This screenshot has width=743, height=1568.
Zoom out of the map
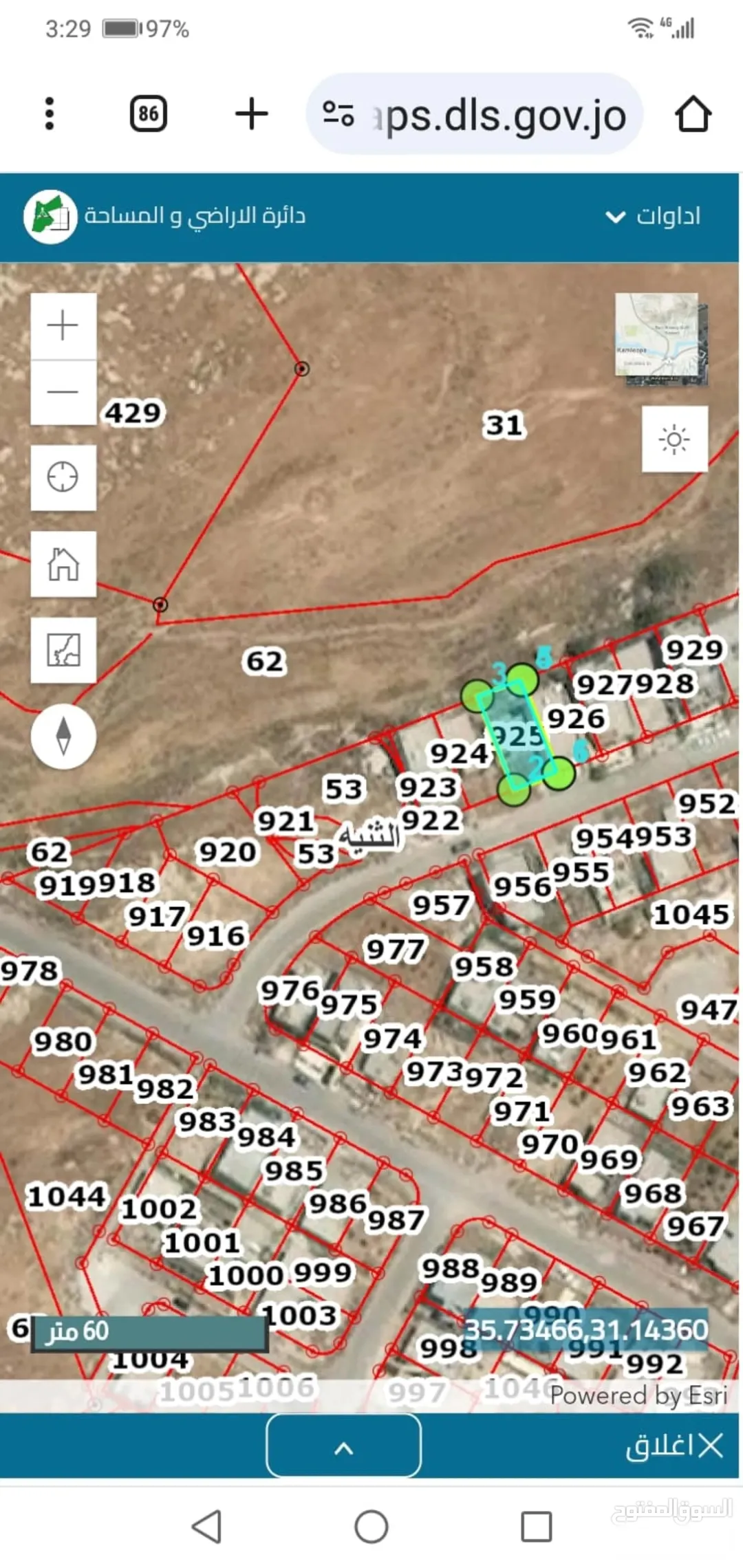click(63, 392)
